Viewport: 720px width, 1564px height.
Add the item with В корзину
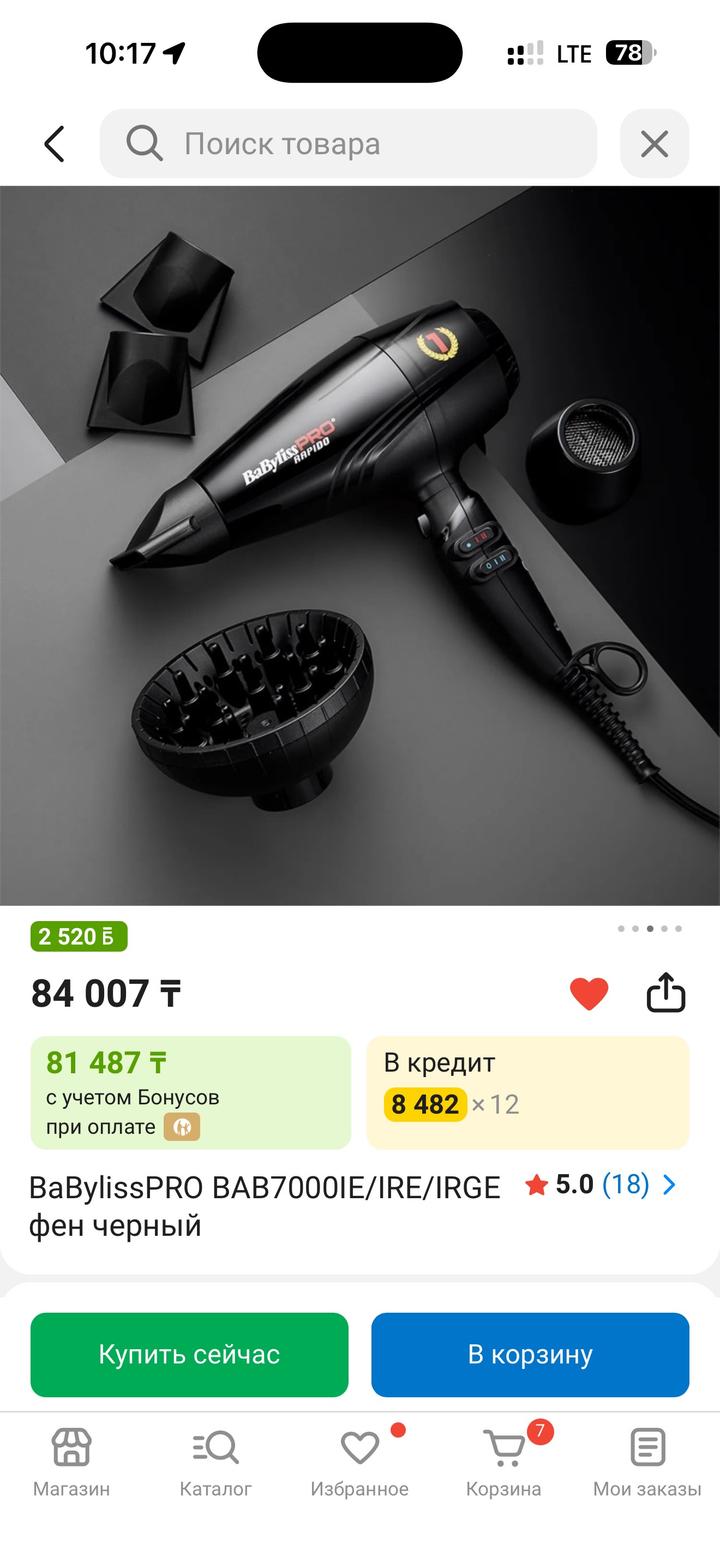point(530,1354)
